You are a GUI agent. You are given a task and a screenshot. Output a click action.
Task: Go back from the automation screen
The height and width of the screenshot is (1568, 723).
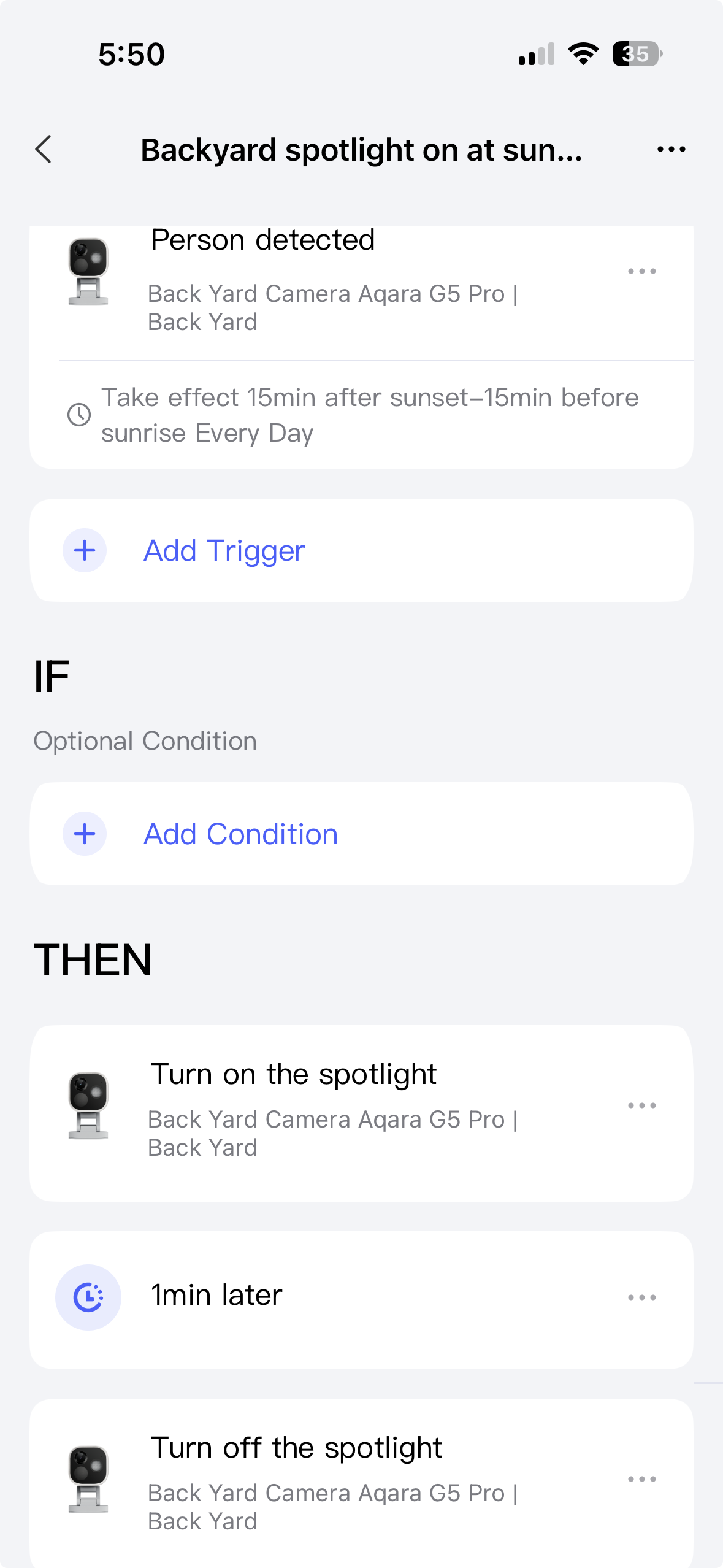click(x=44, y=149)
